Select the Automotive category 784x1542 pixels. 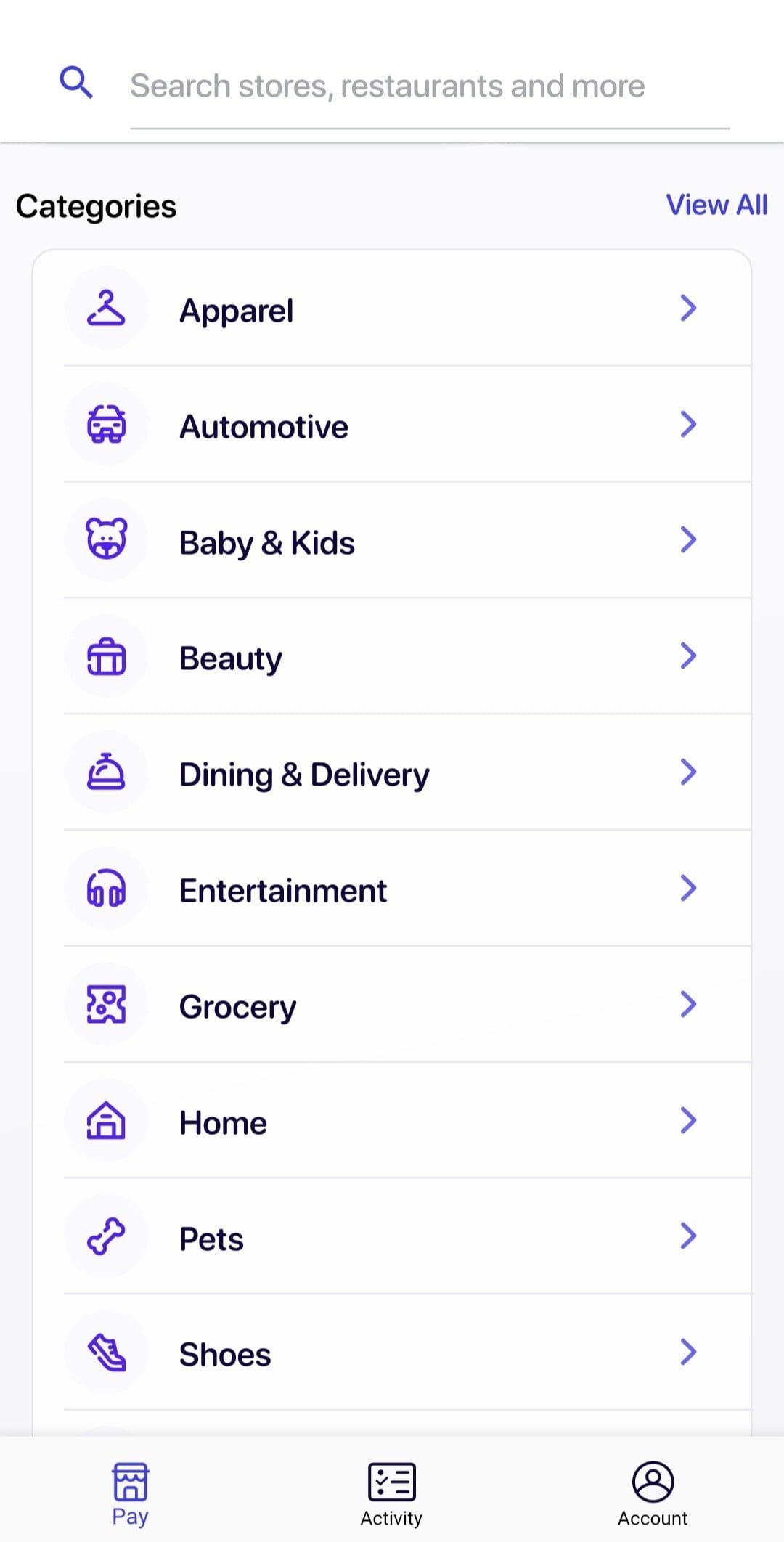(x=392, y=425)
